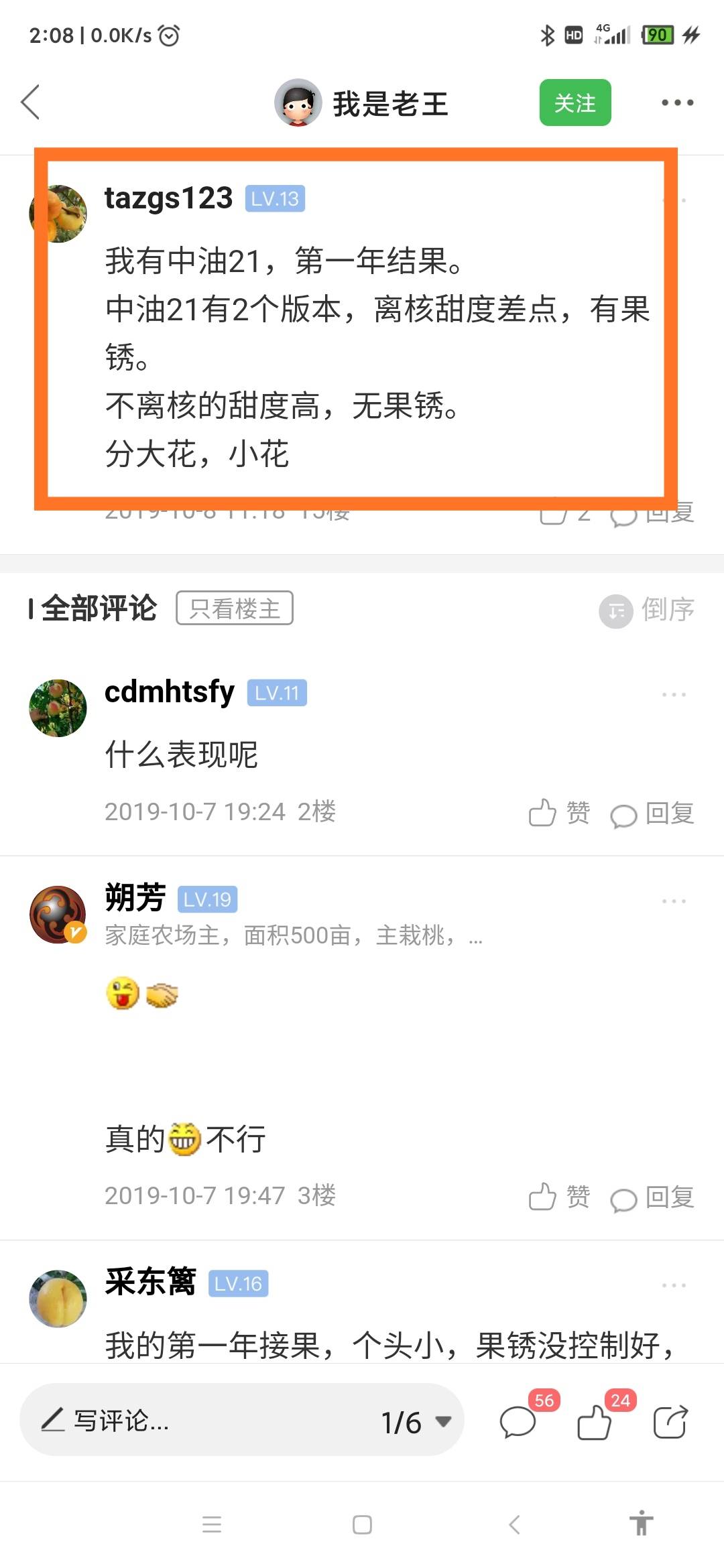The image size is (724, 1568).
Task: Switch comment order with 倒序
Action: [x=647, y=610]
